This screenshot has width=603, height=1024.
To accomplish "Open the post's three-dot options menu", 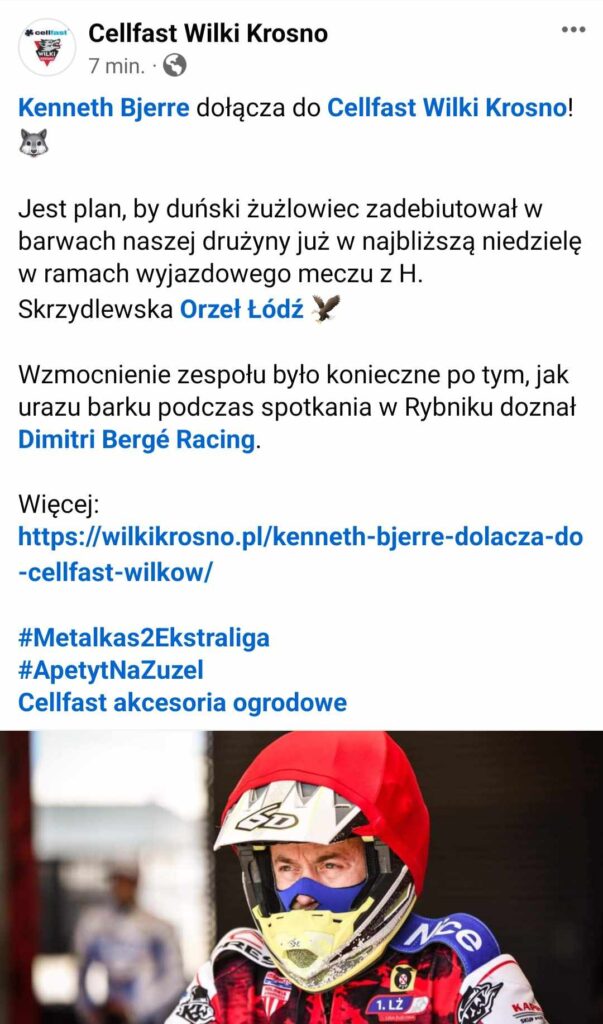I will click(x=573, y=30).
